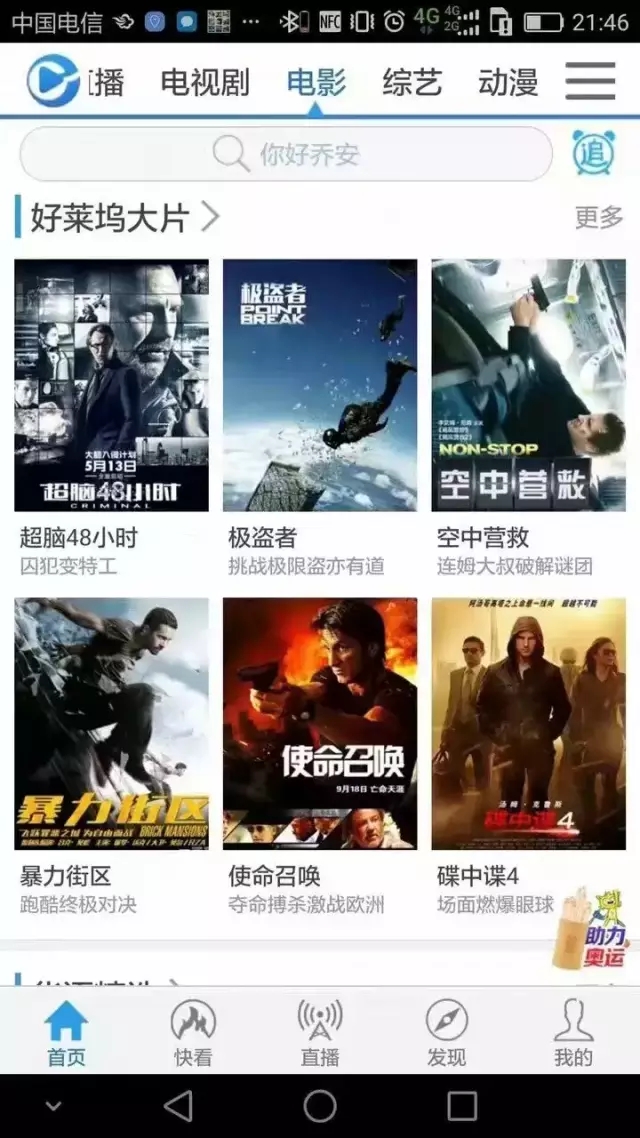Go to the 首页 tab
The width and height of the screenshot is (640, 1138).
pos(66,1033)
